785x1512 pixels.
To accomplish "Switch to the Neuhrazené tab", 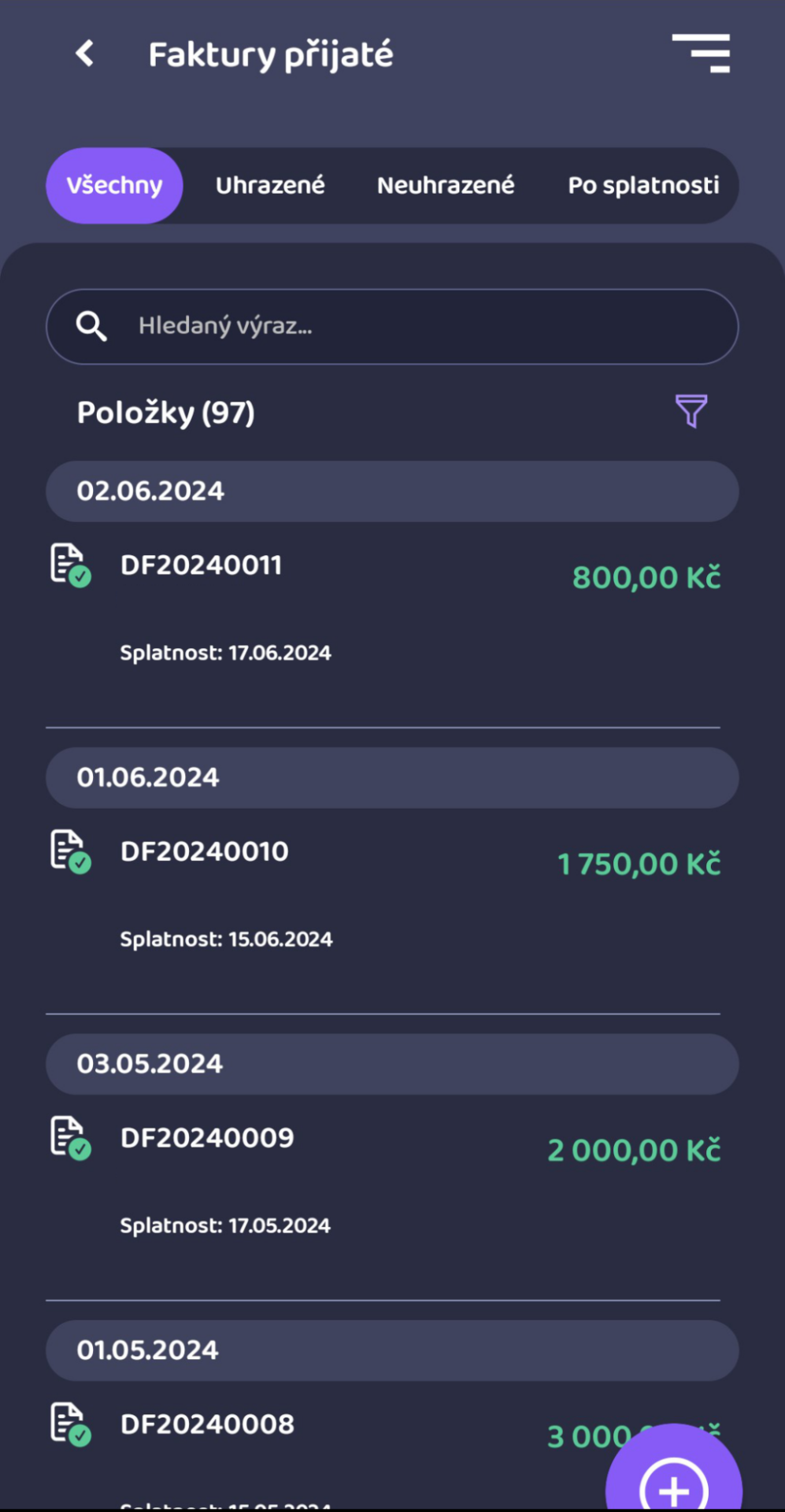I will (x=446, y=185).
